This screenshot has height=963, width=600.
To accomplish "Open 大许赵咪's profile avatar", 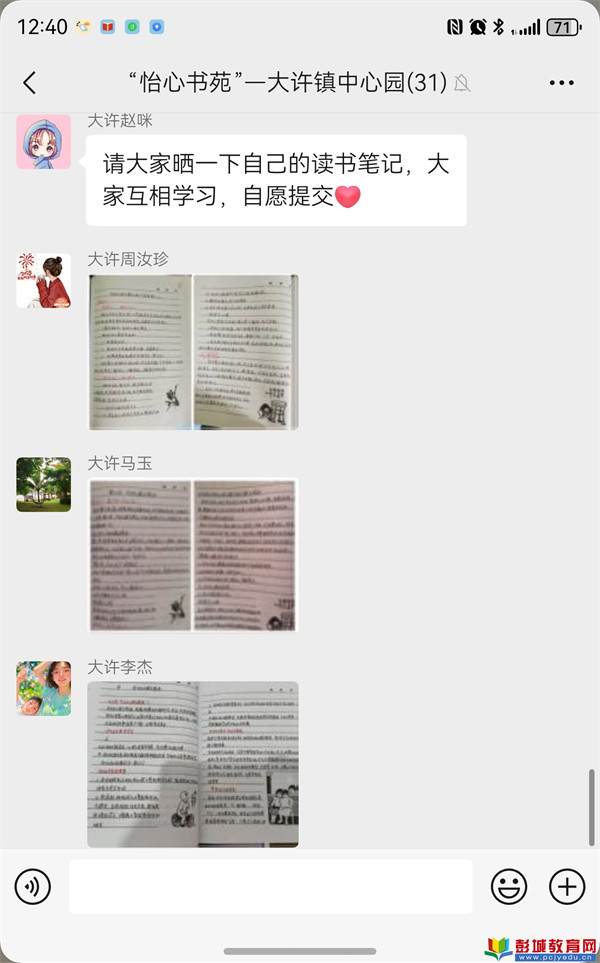I will pyautogui.click(x=44, y=142).
